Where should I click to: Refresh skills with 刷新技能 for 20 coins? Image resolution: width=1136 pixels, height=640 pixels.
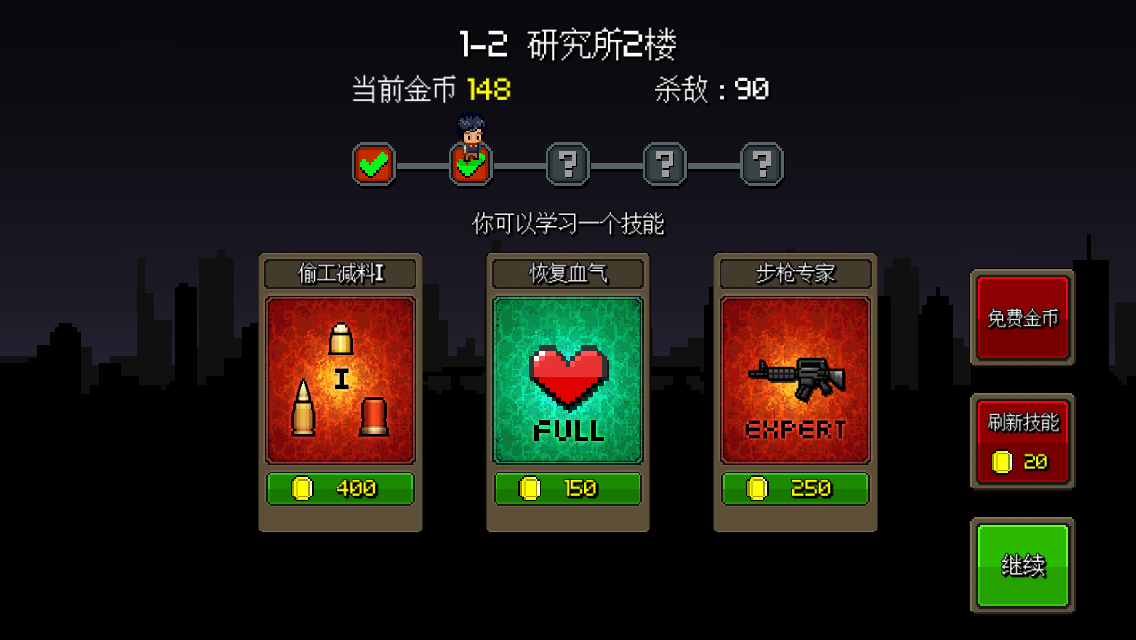1022,441
